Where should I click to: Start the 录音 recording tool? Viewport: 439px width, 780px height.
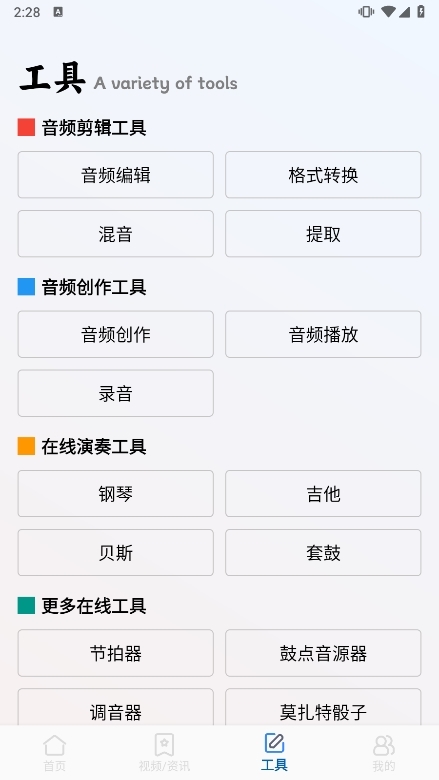(x=115, y=393)
